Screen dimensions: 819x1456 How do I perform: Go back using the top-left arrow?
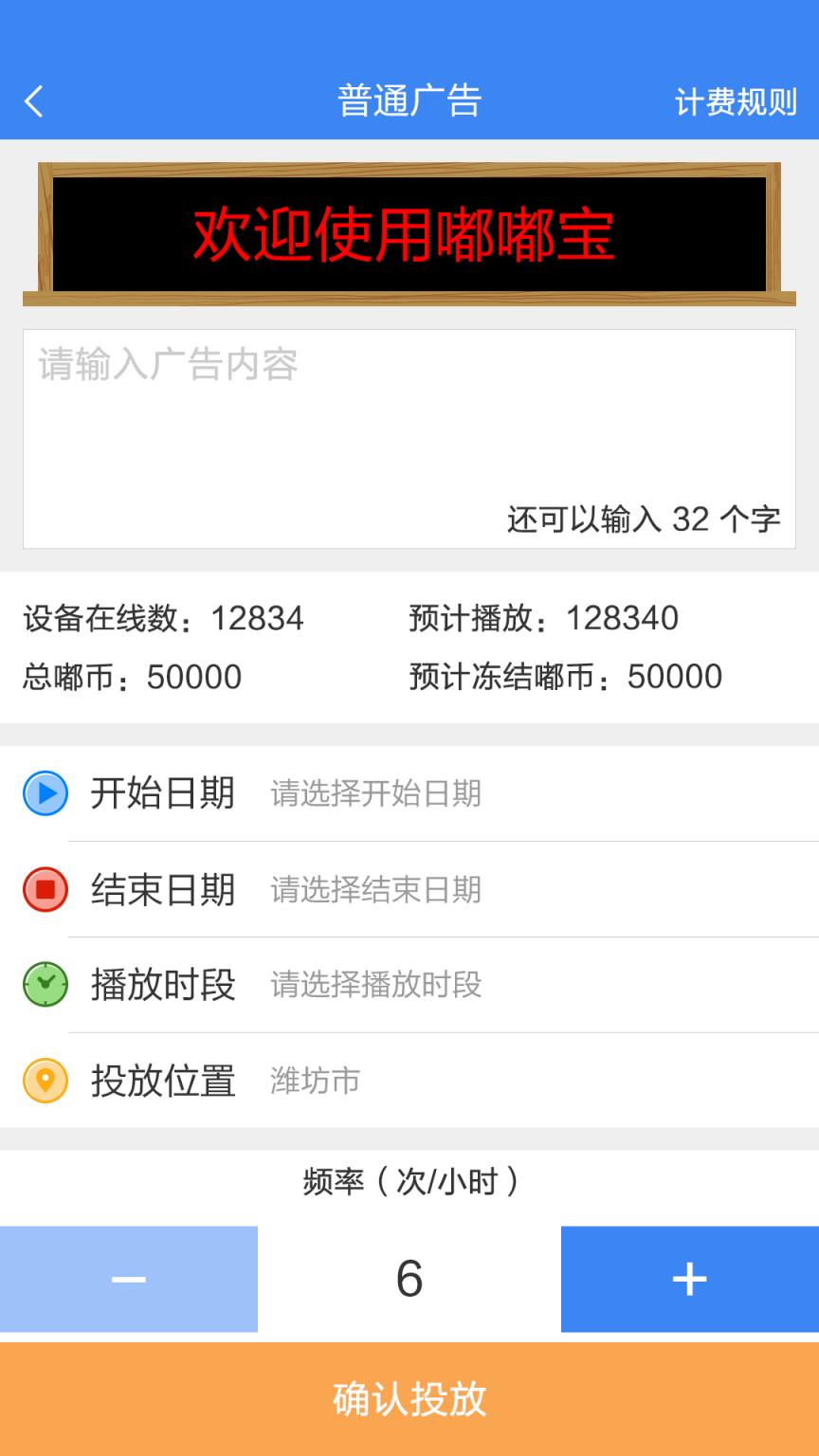[34, 100]
